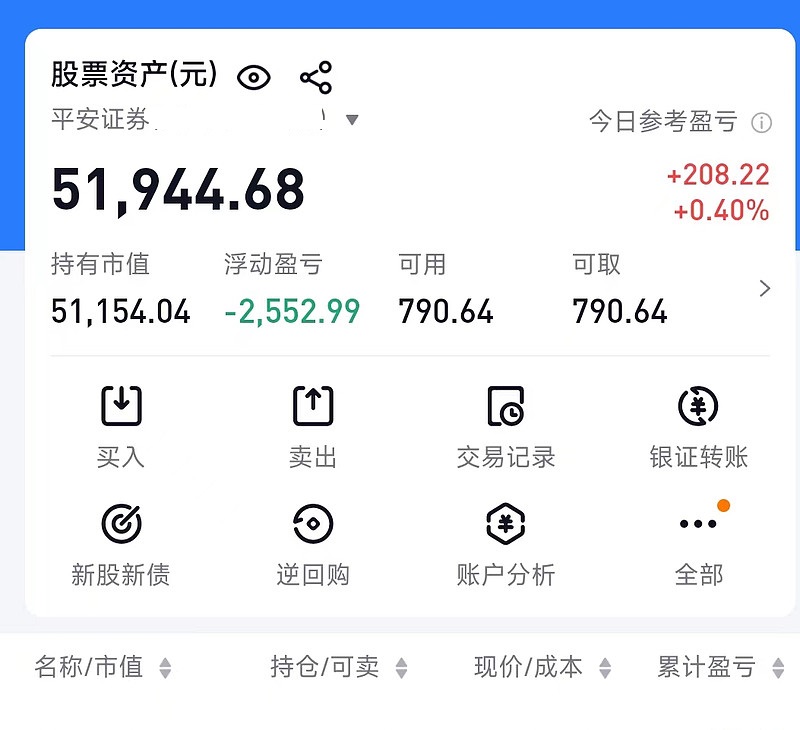This screenshot has height=730, width=800.
Task: Open 新股新债 subscriptions
Action: pos(121,544)
